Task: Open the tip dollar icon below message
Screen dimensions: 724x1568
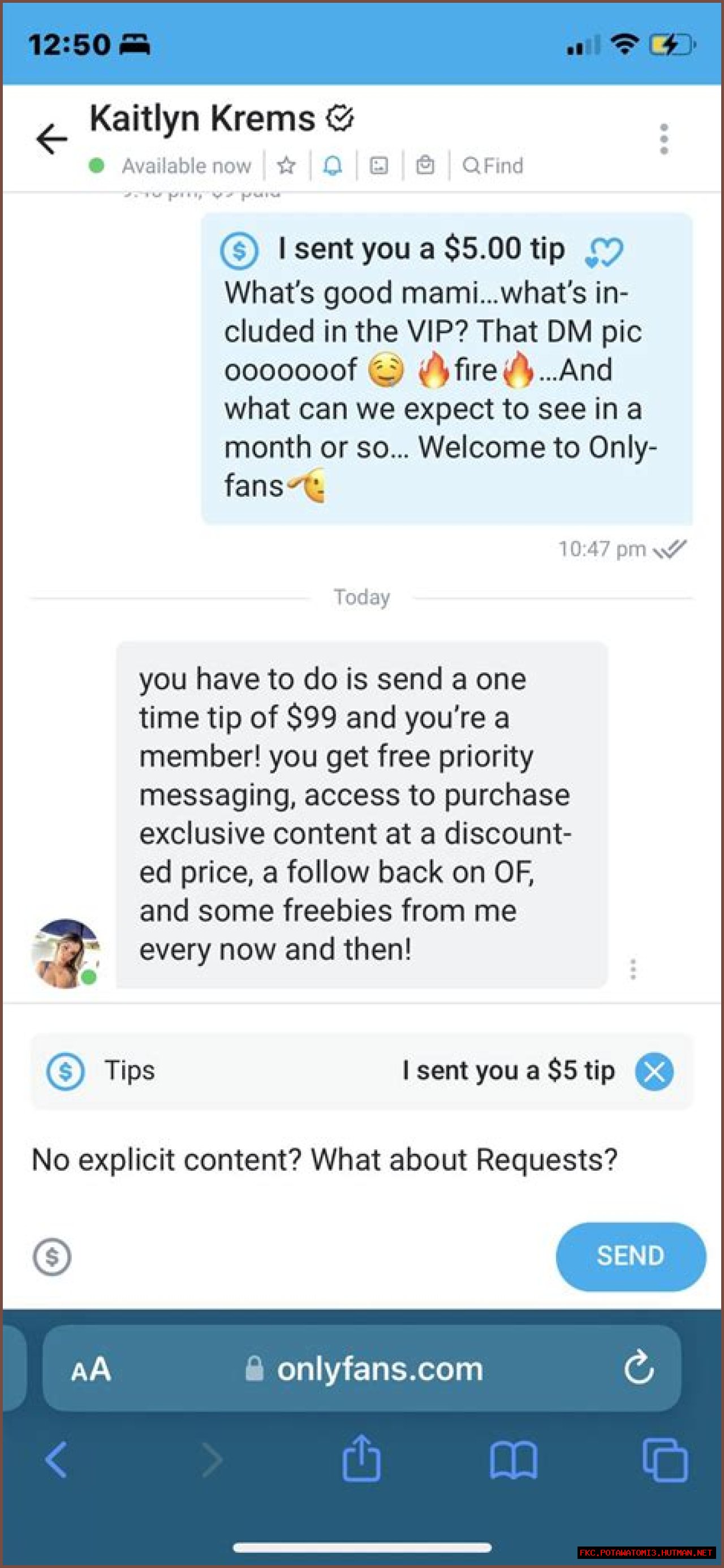Action: (51, 1256)
